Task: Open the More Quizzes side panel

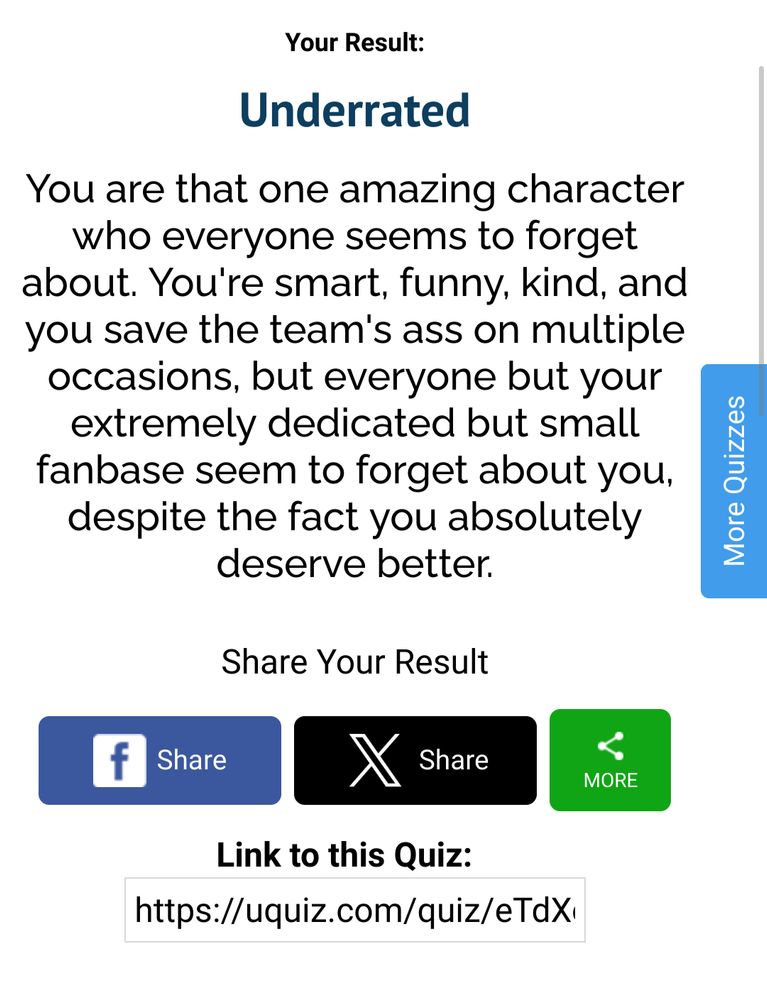Action: (734, 479)
